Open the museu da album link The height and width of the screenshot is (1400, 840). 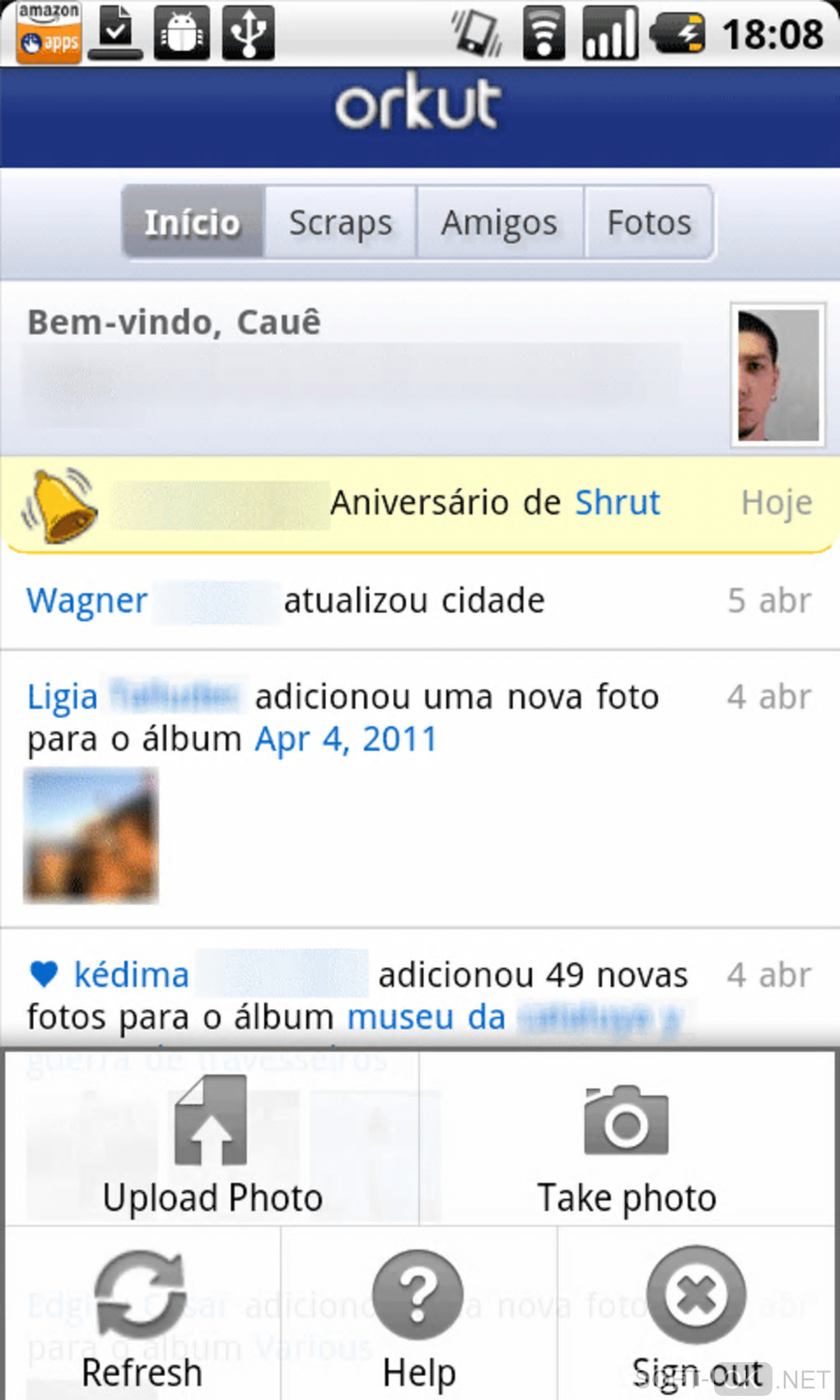click(426, 1017)
